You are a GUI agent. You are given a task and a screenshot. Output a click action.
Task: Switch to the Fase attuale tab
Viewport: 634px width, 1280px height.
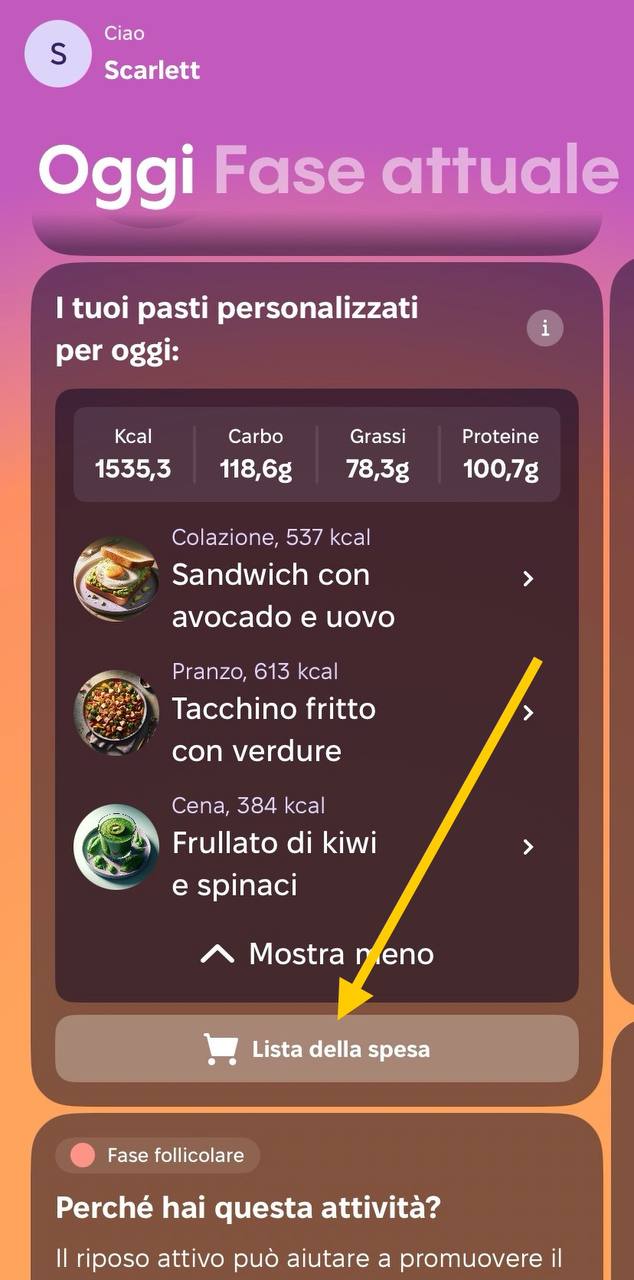pyautogui.click(x=415, y=170)
